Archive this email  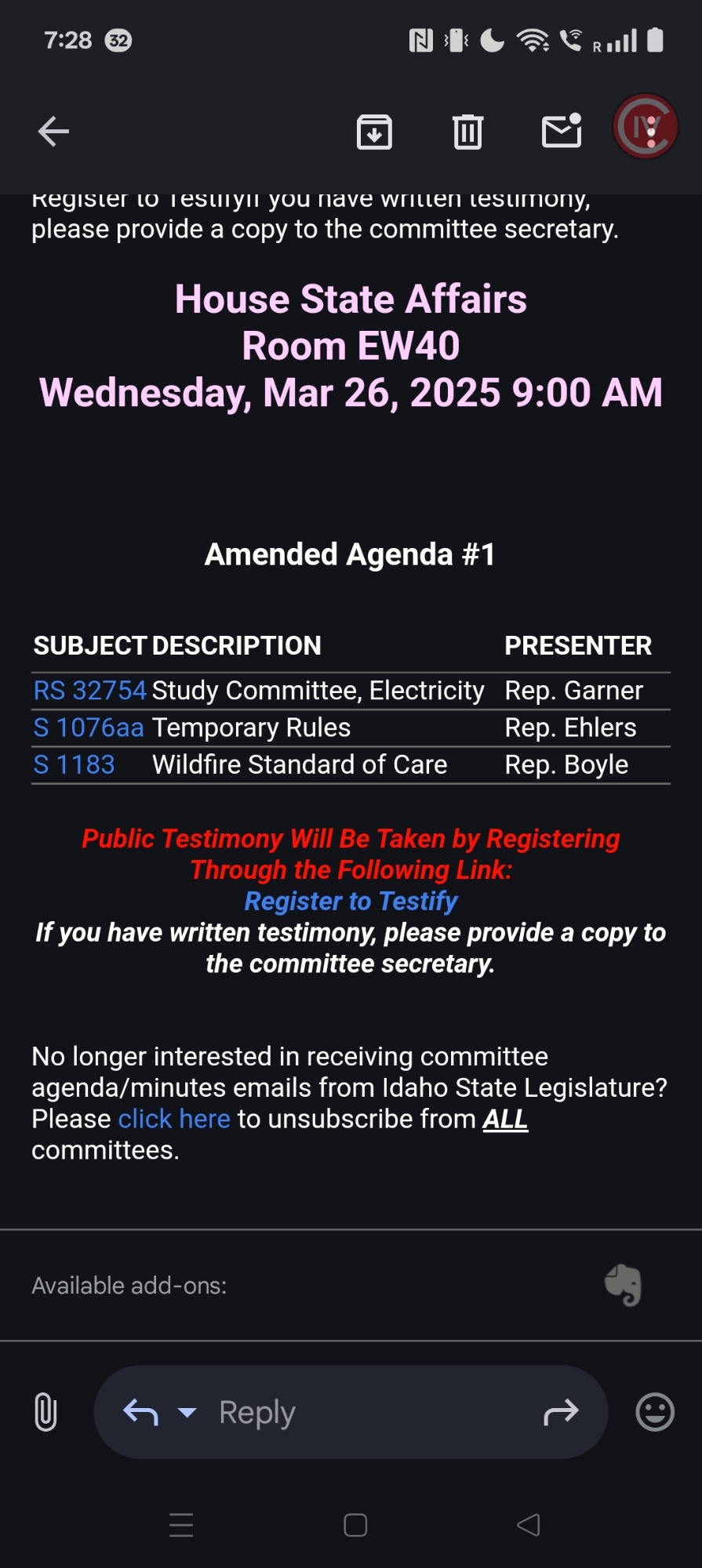click(x=374, y=131)
